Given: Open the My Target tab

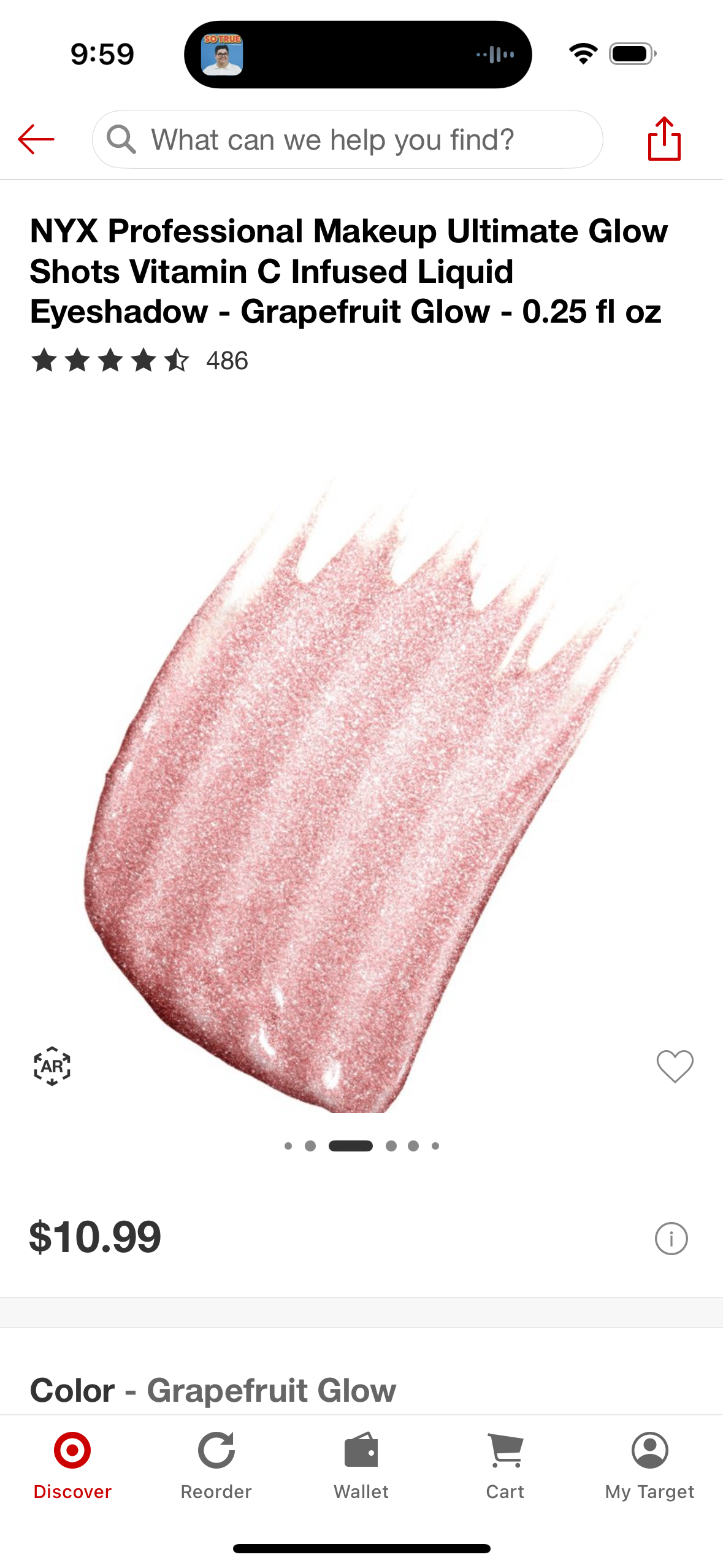Looking at the screenshot, I should point(649,1465).
